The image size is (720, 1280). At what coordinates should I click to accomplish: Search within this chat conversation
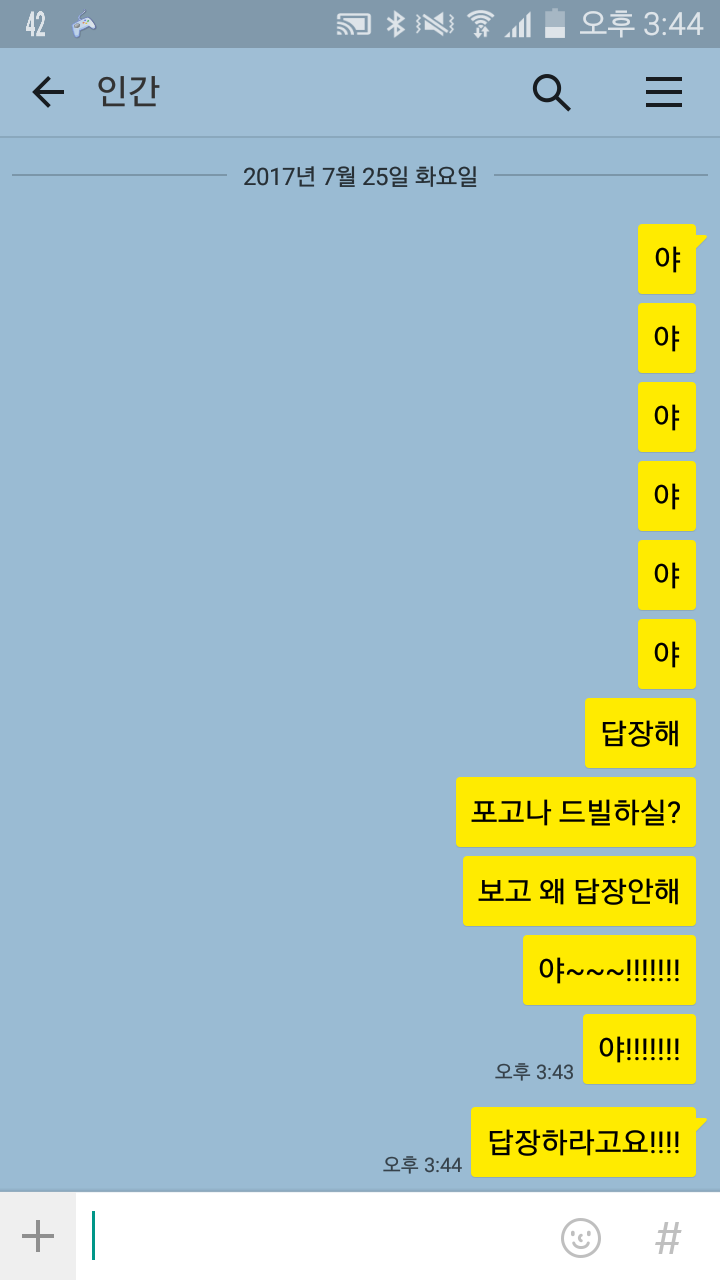point(551,93)
